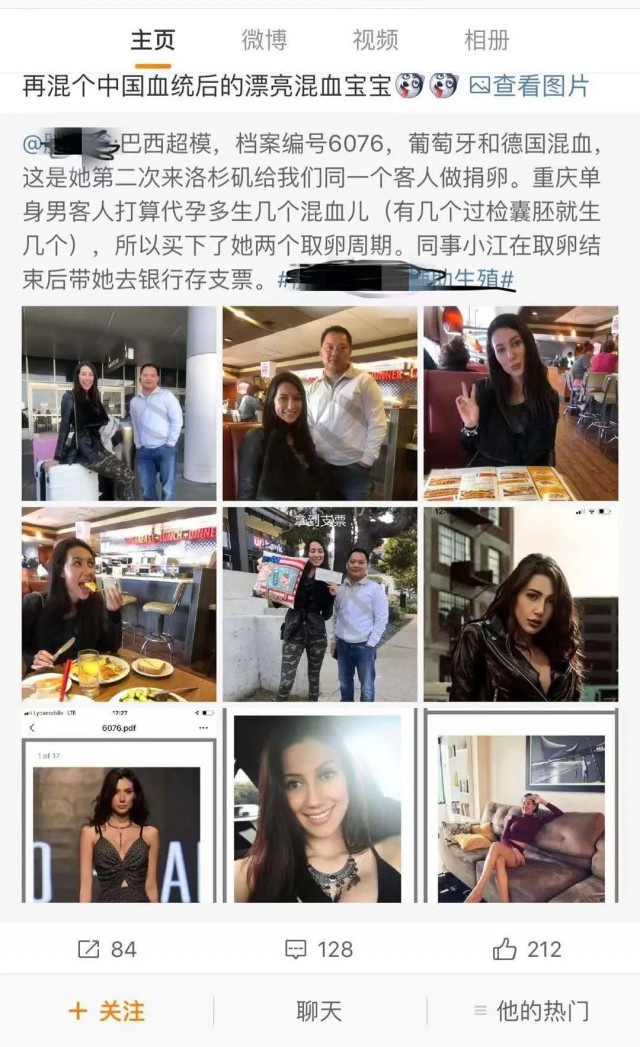This screenshot has width=640, height=1047.
Task: Tap the 查看图片 link
Action: (x=530, y=86)
